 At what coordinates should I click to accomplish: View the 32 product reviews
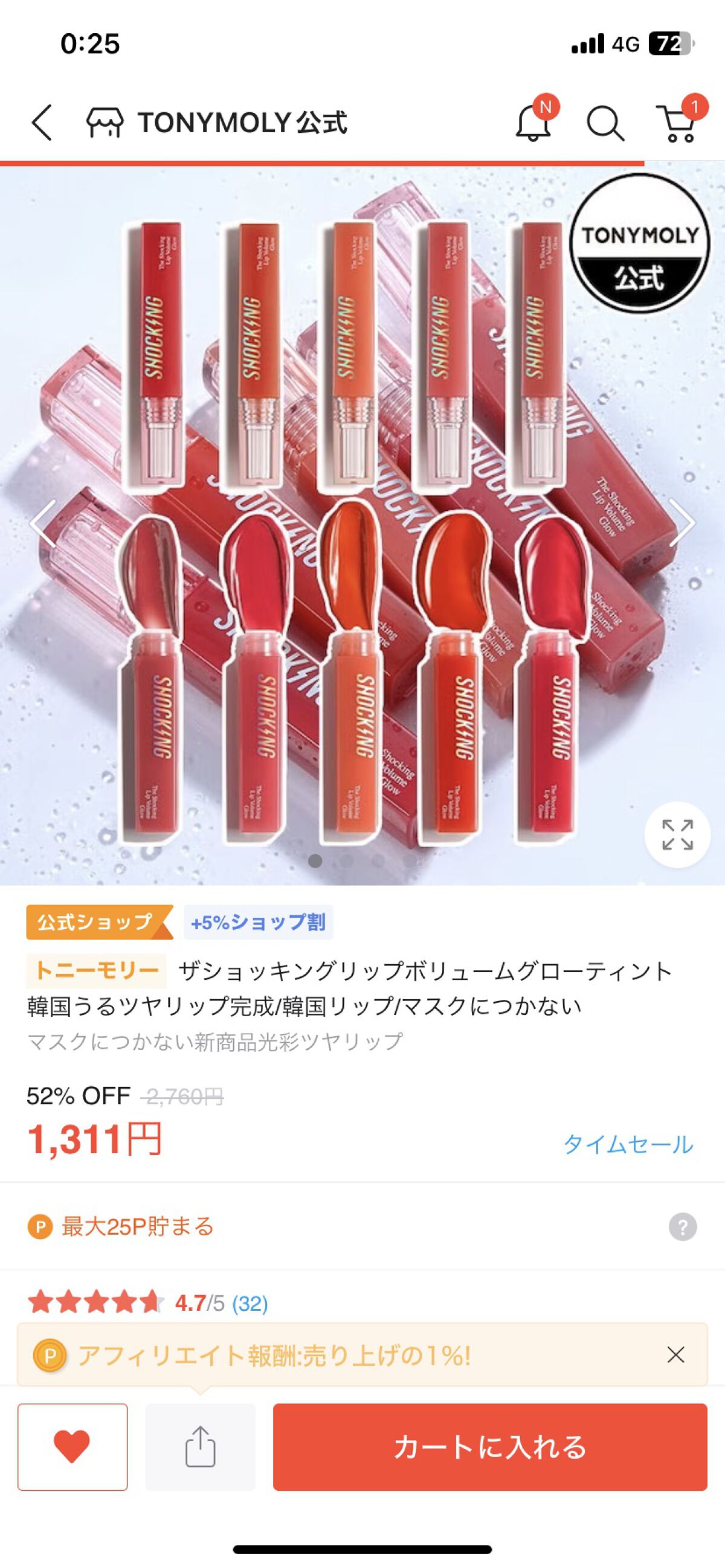click(250, 1303)
